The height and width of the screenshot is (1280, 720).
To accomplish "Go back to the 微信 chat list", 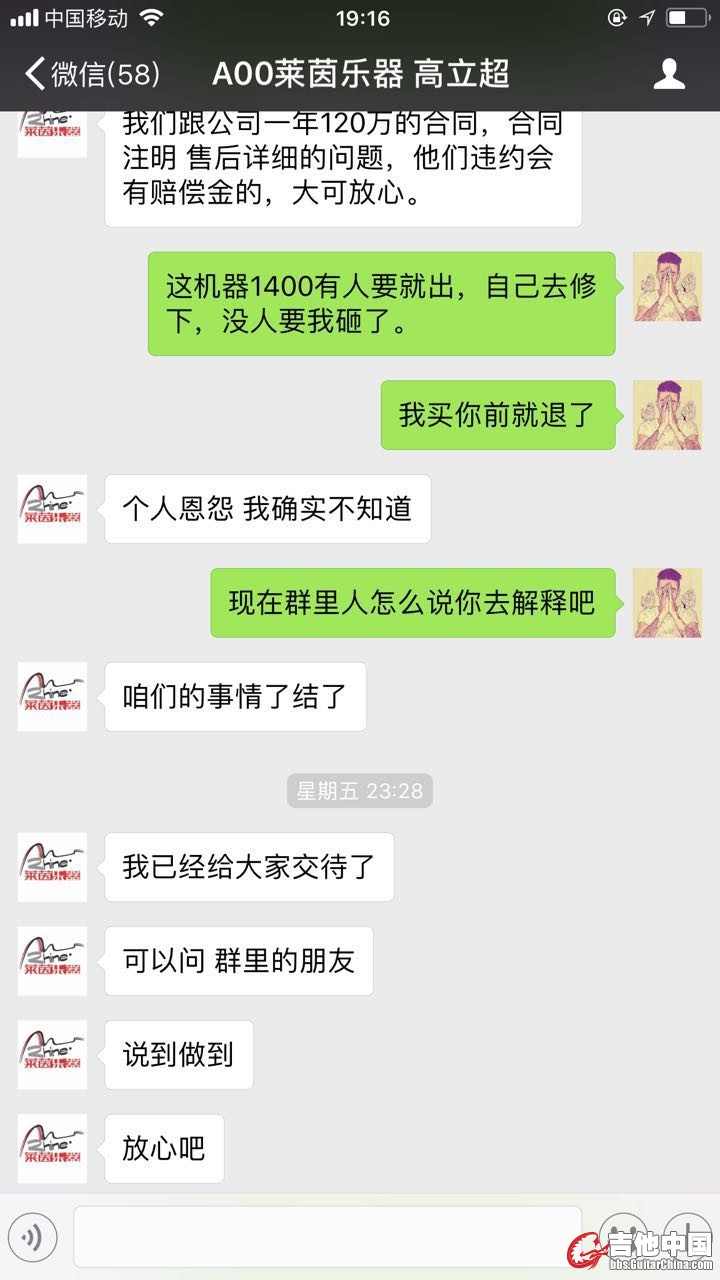I will point(90,74).
